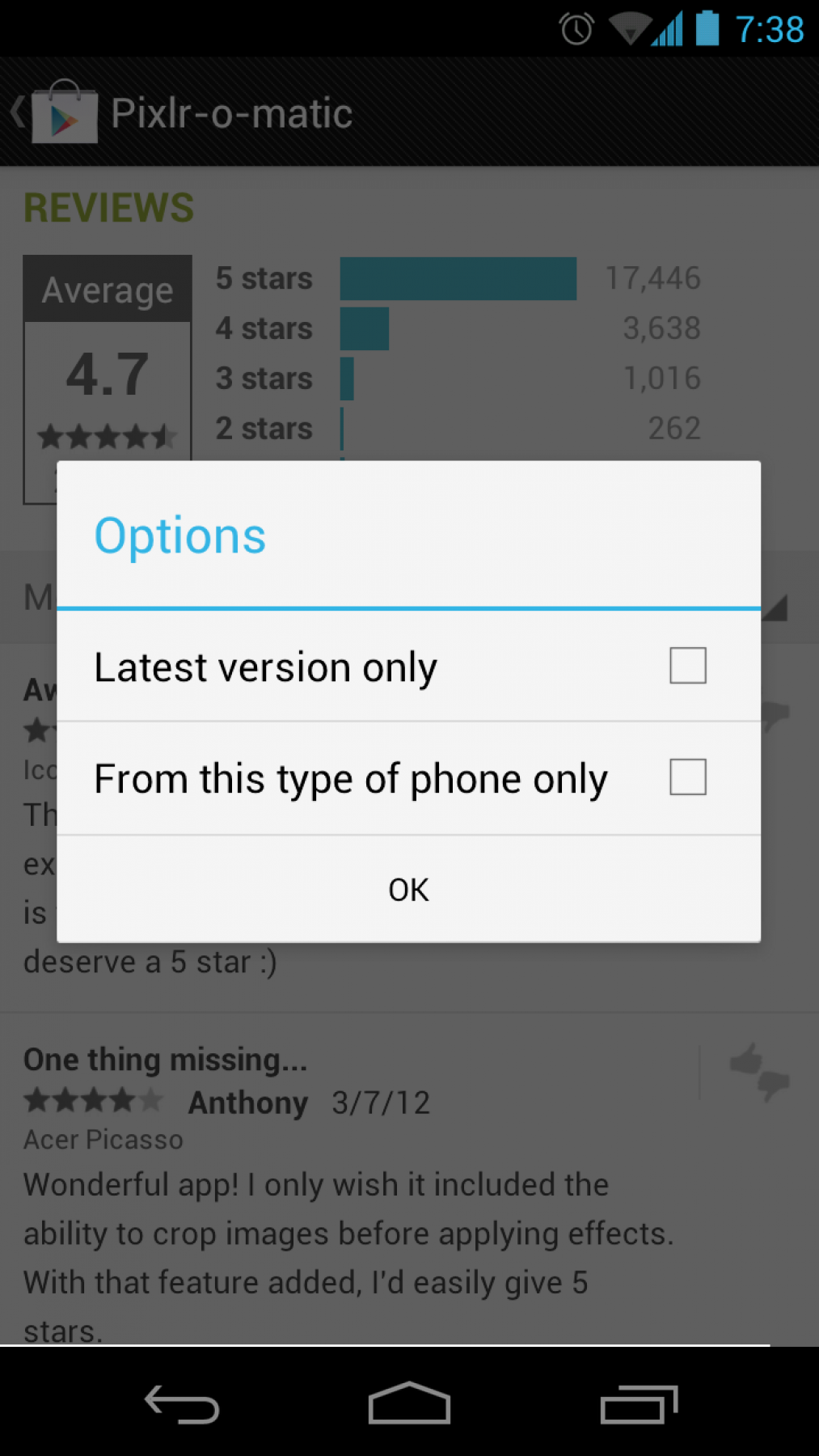Viewport: 819px width, 1456px height.
Task: Tap the system back button
Action: [182, 1403]
